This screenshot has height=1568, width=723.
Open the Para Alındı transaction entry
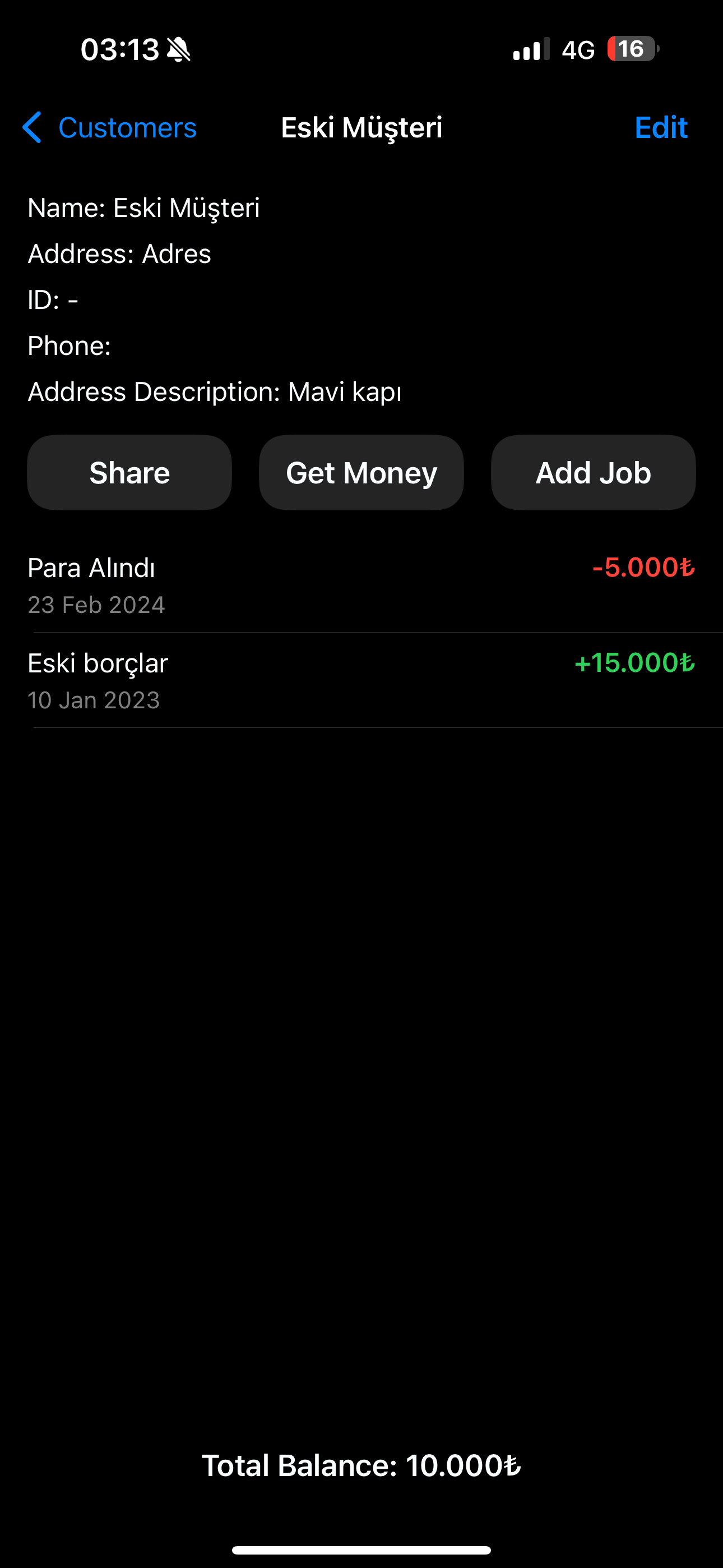[361, 585]
